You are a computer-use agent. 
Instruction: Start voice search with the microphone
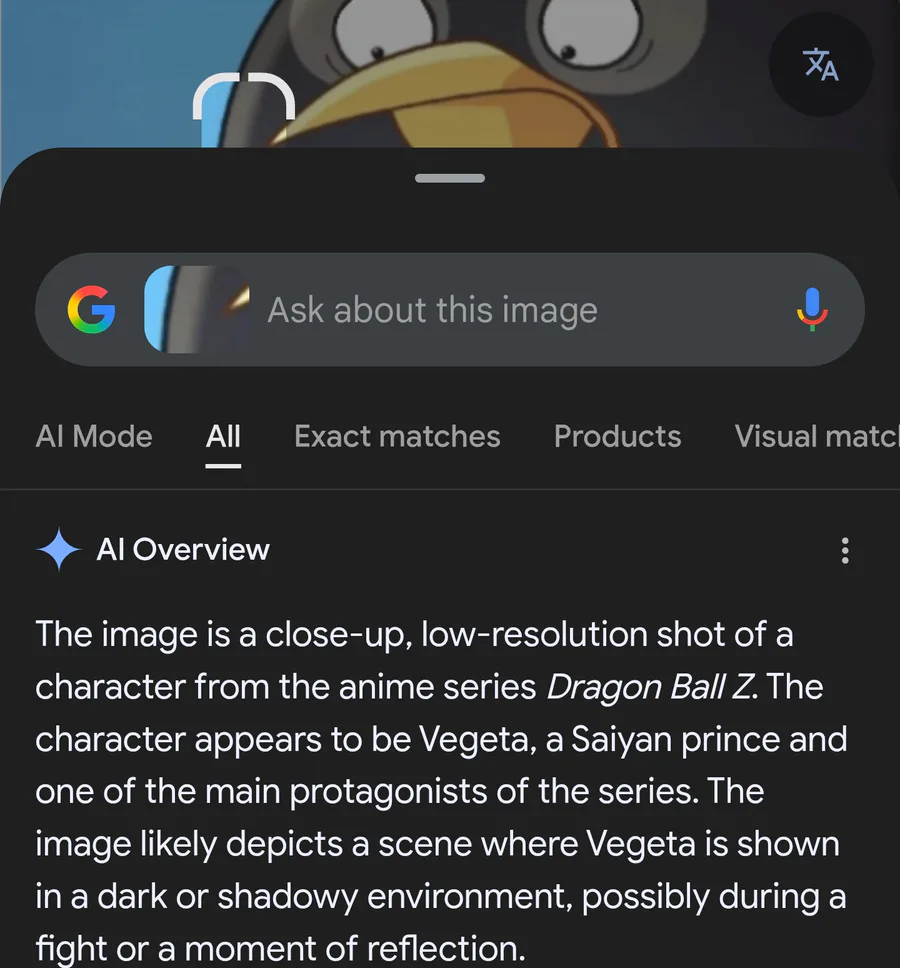812,309
